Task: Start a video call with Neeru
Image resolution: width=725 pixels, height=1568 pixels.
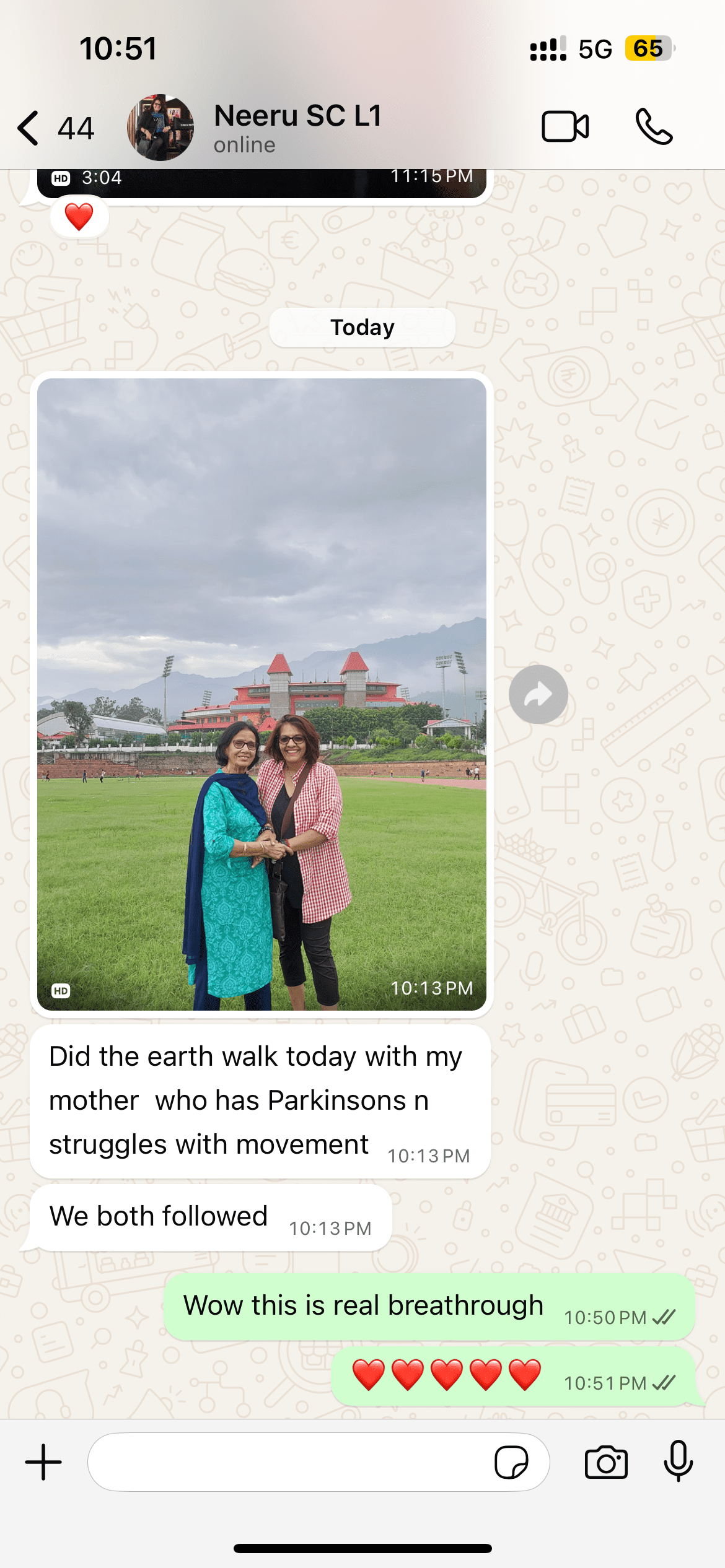Action: point(565,127)
